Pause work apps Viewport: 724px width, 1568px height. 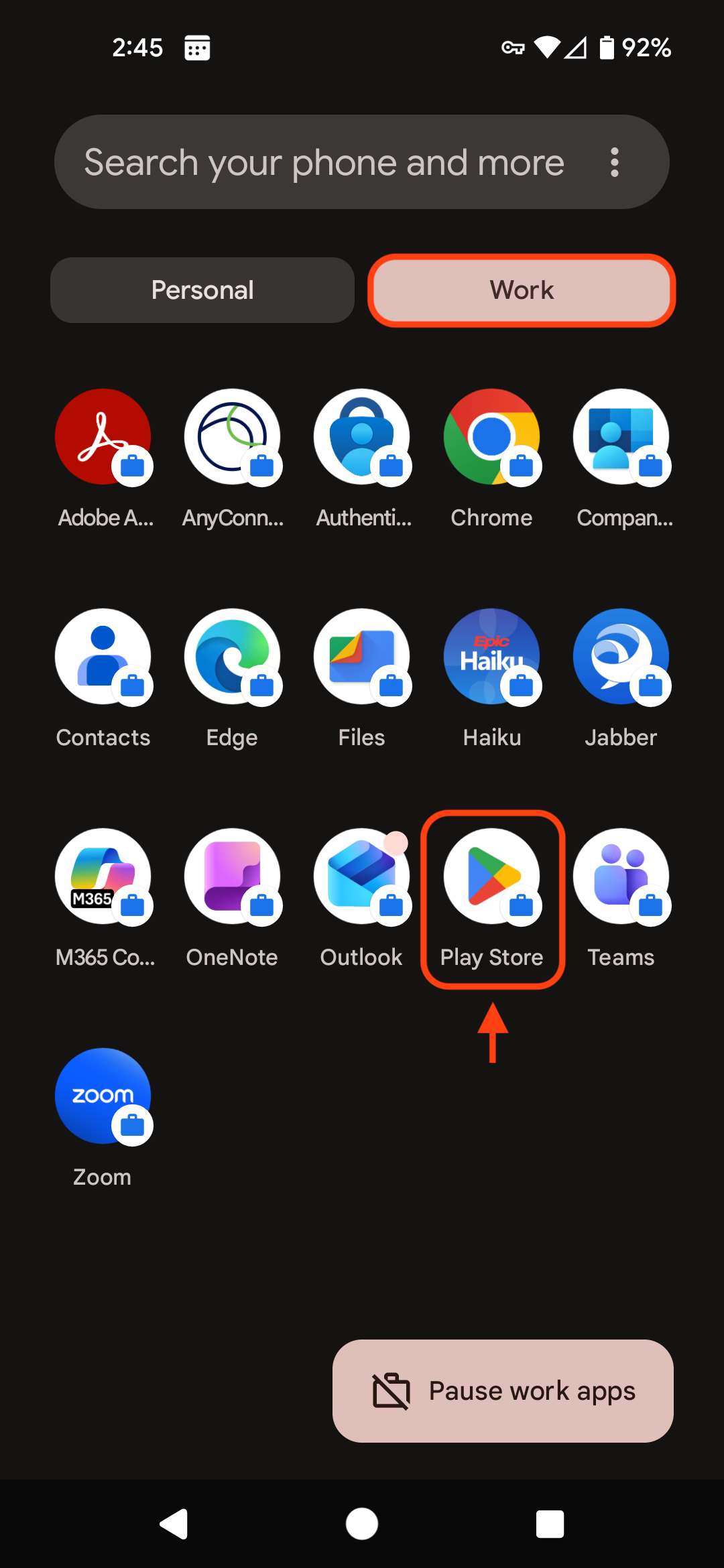click(x=503, y=1391)
